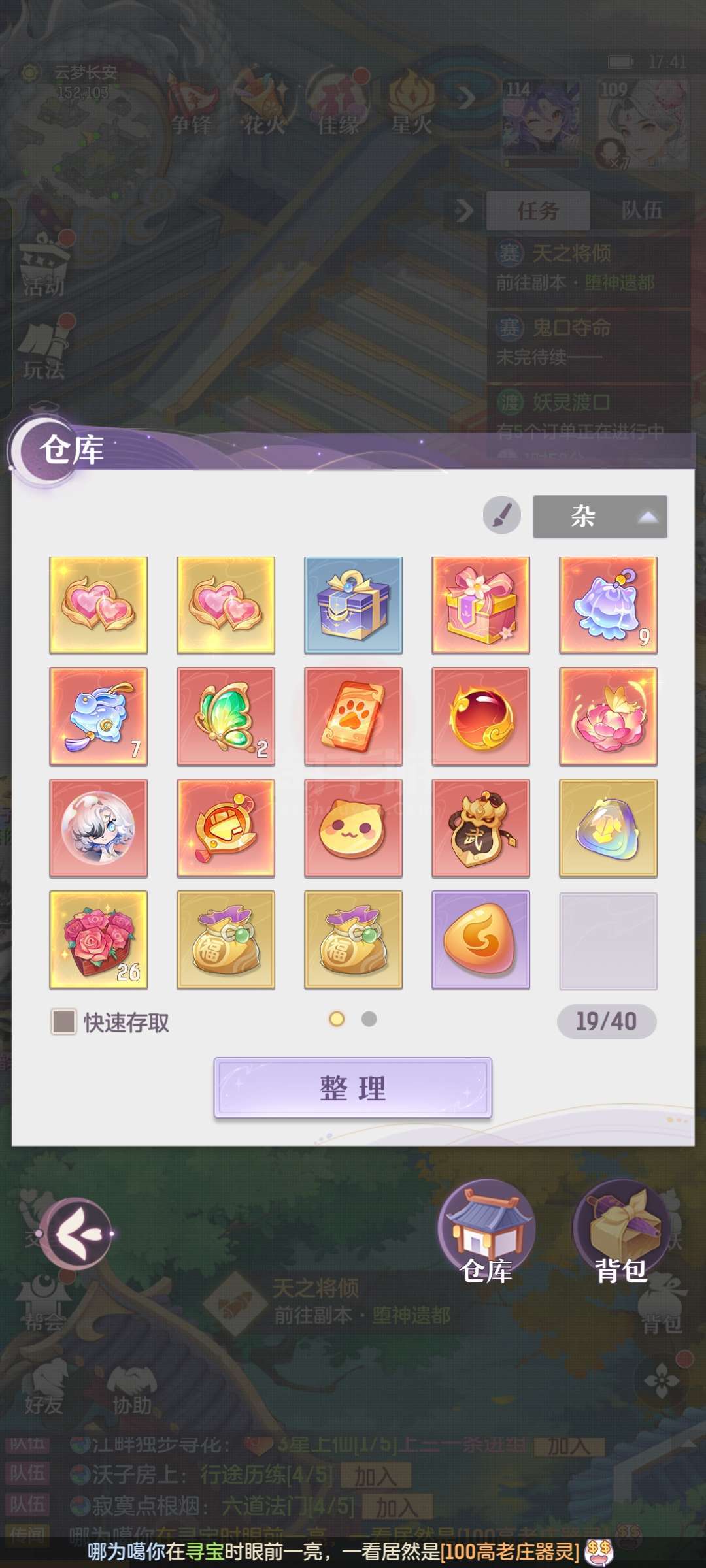Image resolution: width=706 pixels, height=1568 pixels.
Task: Select the 仓库 warehouse tab
Action: pos(486,1235)
